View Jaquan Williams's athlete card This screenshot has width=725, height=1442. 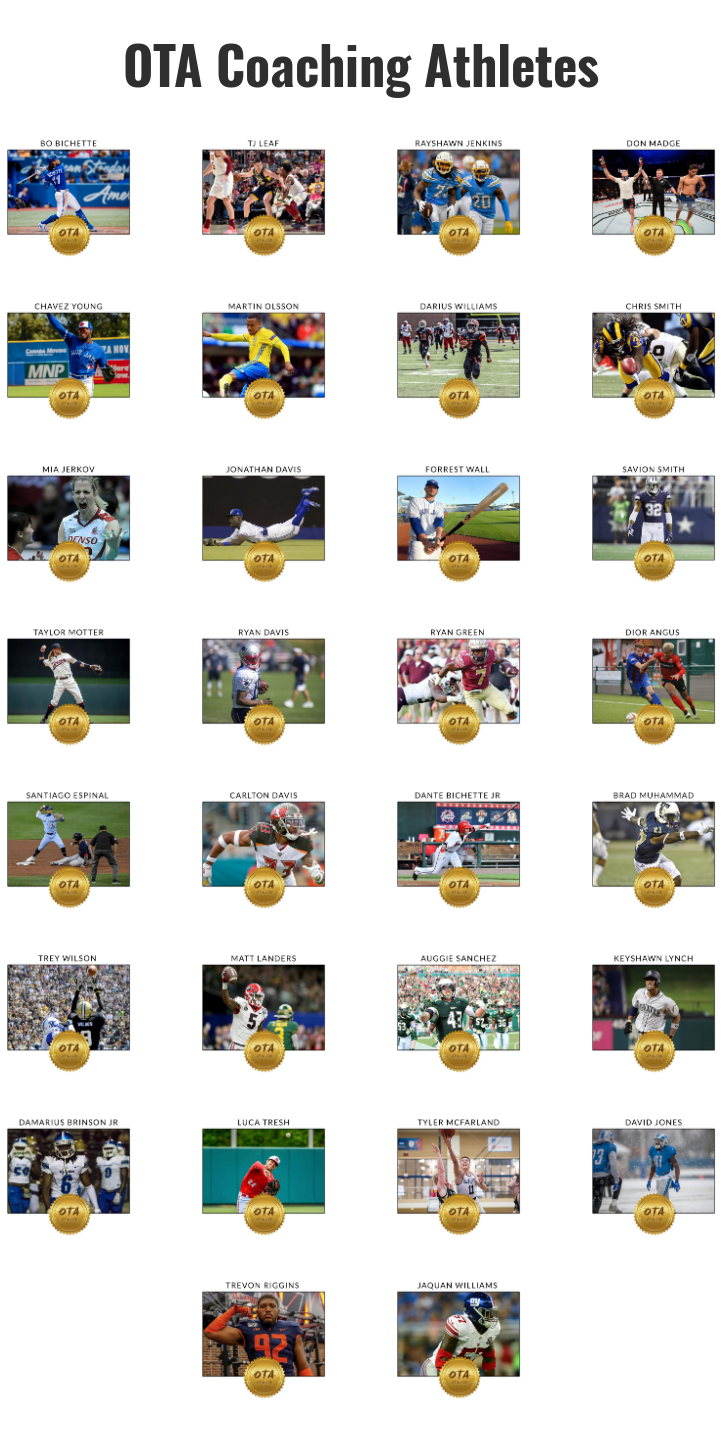pyautogui.click(x=458, y=1333)
